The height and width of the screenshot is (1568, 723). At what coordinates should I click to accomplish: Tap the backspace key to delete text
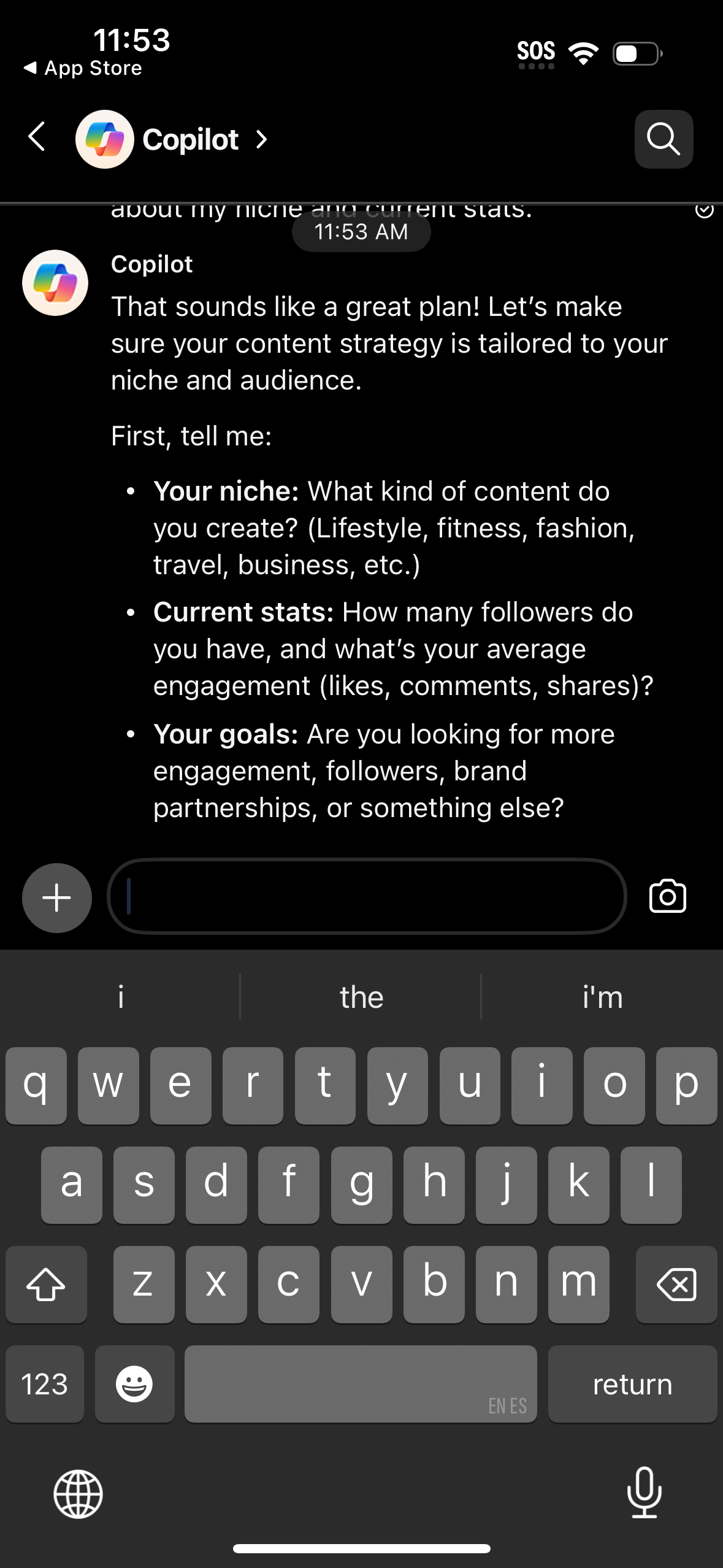coord(676,1285)
